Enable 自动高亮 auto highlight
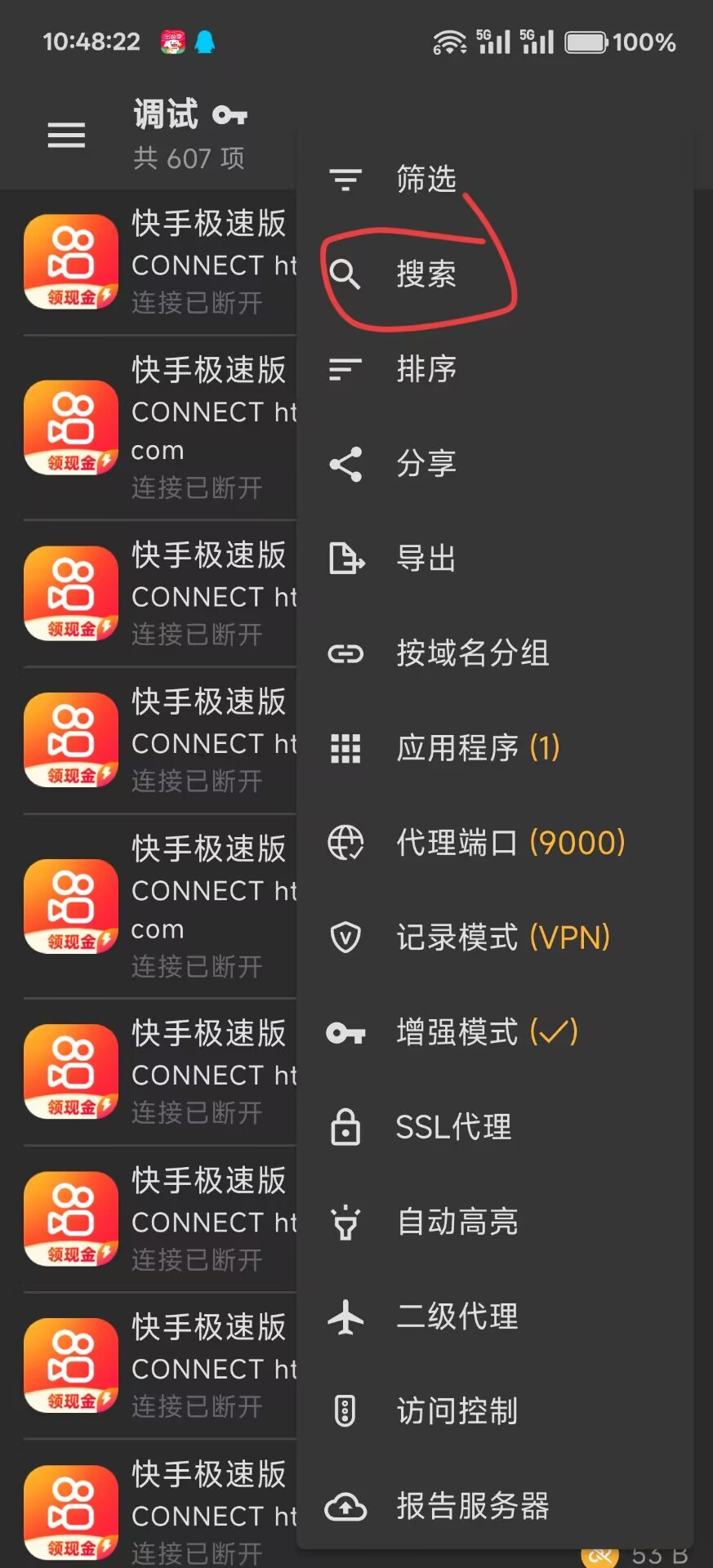 tap(457, 1222)
